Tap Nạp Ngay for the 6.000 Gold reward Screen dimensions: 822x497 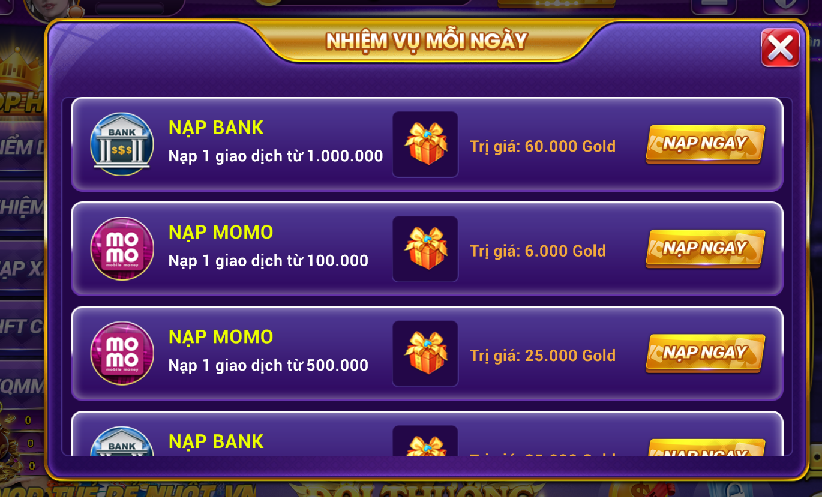point(705,248)
